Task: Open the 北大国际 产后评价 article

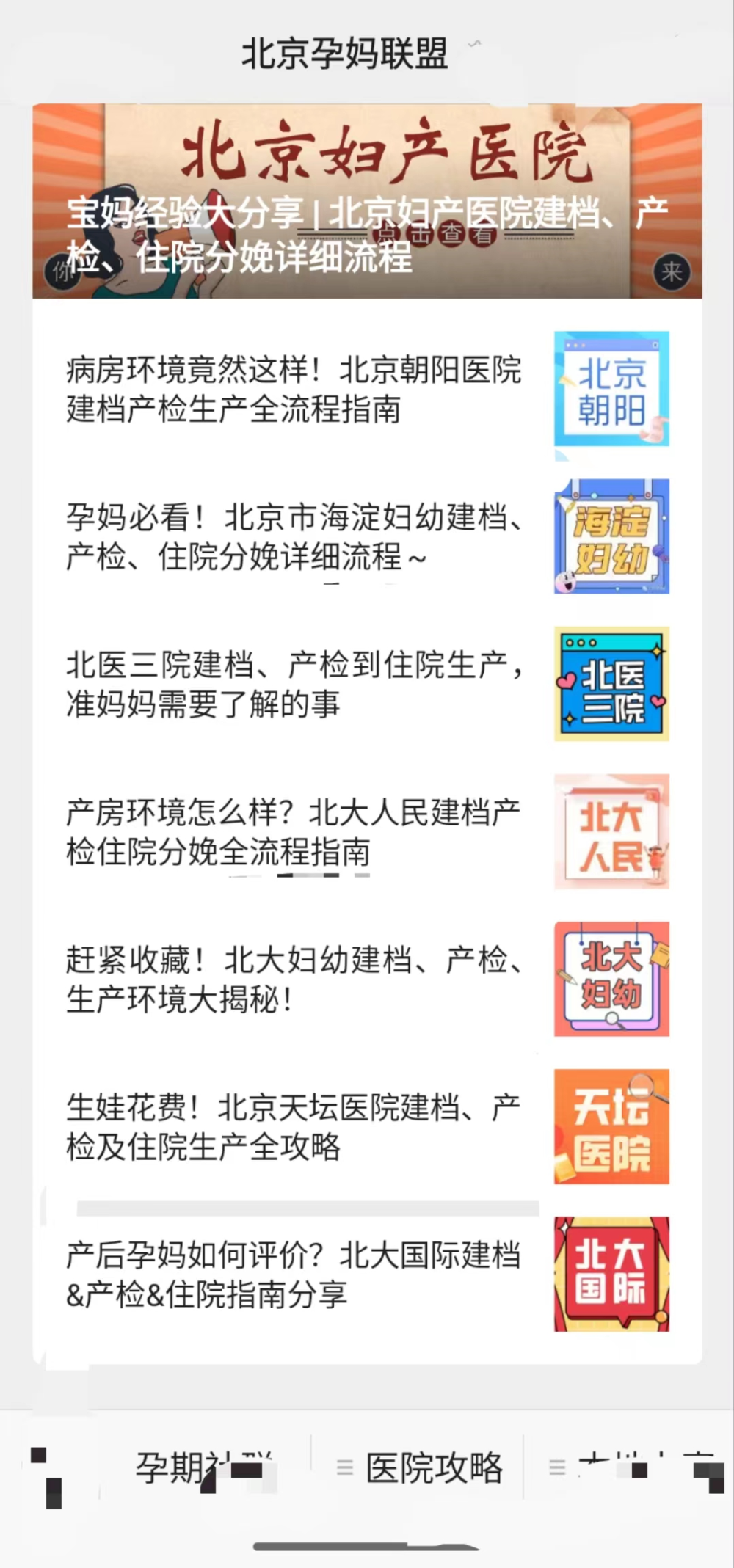Action: click(x=367, y=1274)
